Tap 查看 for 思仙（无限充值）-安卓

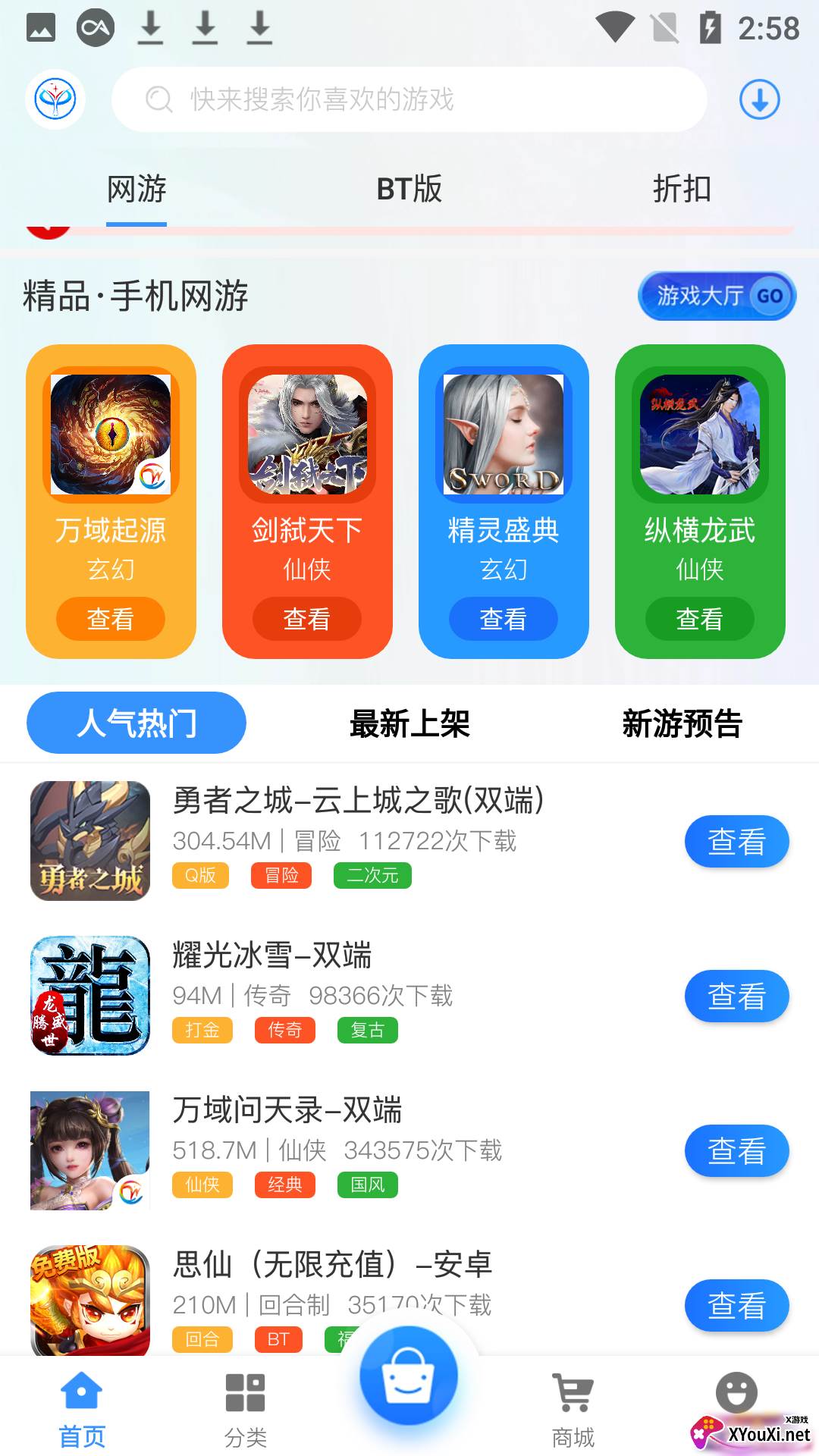pos(736,1305)
